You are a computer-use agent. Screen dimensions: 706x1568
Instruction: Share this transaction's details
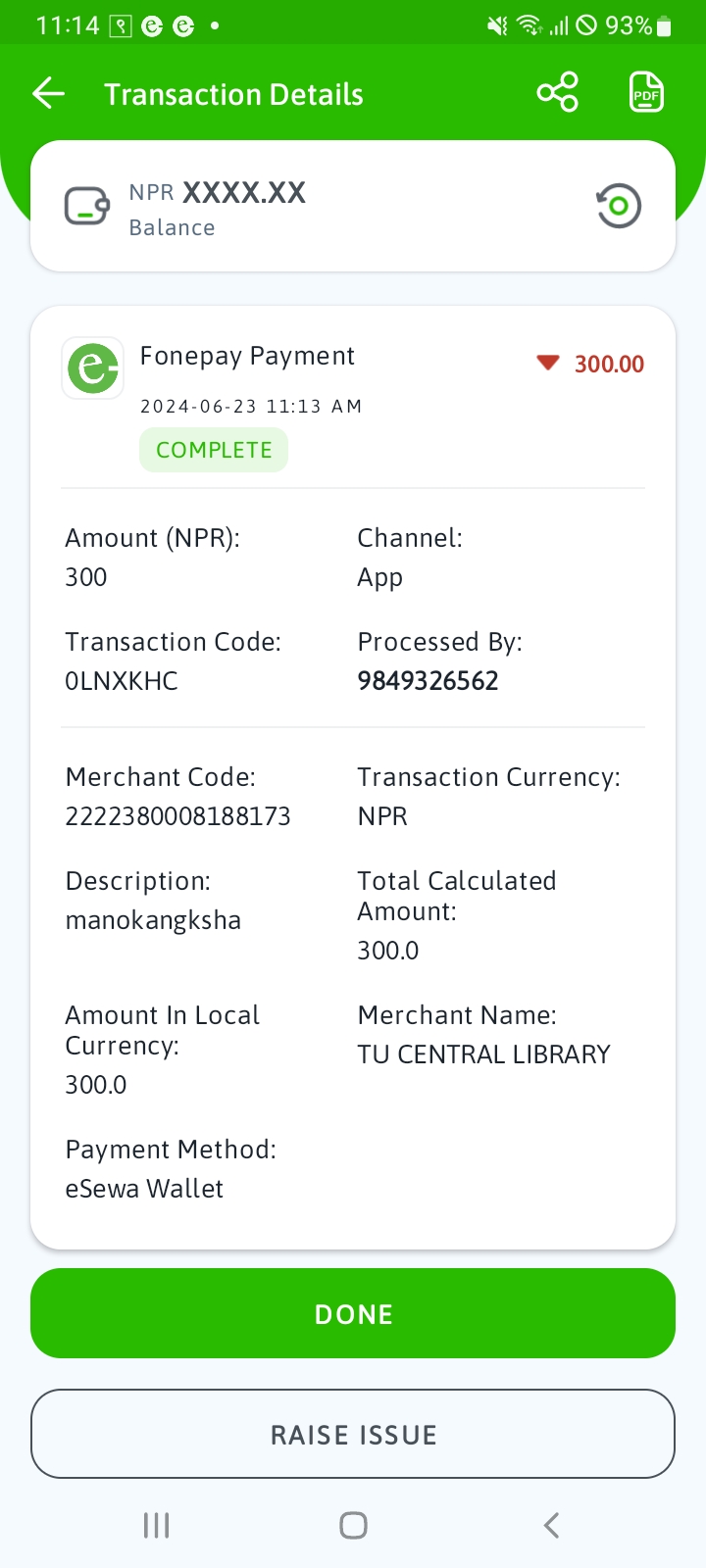[x=557, y=93]
